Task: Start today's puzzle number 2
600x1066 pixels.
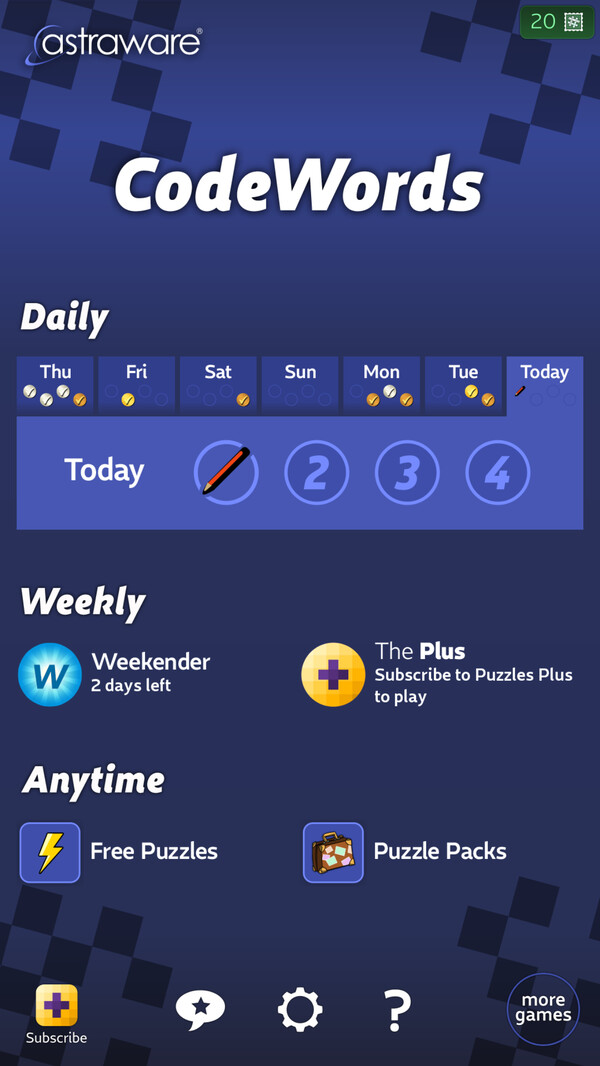Action: 316,472
